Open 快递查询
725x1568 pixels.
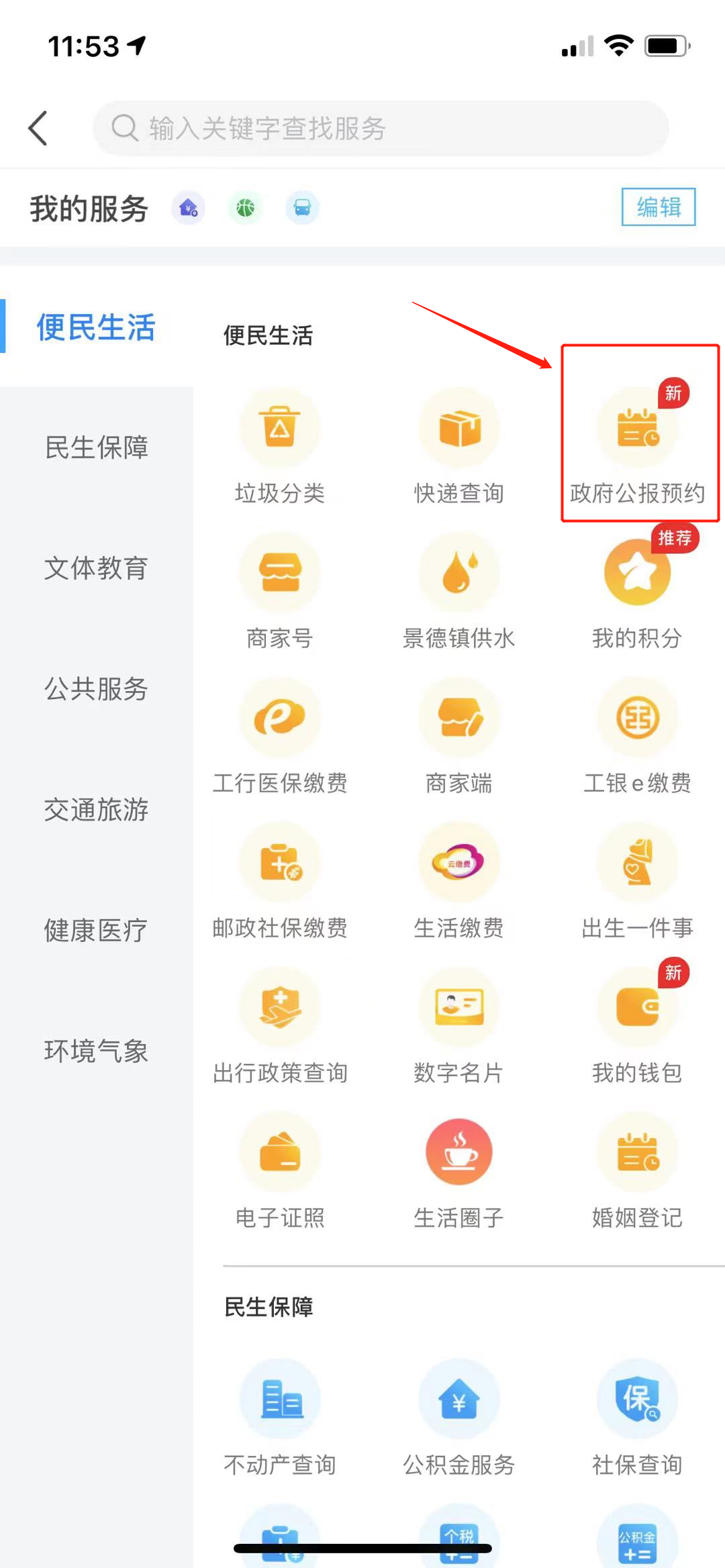[459, 447]
